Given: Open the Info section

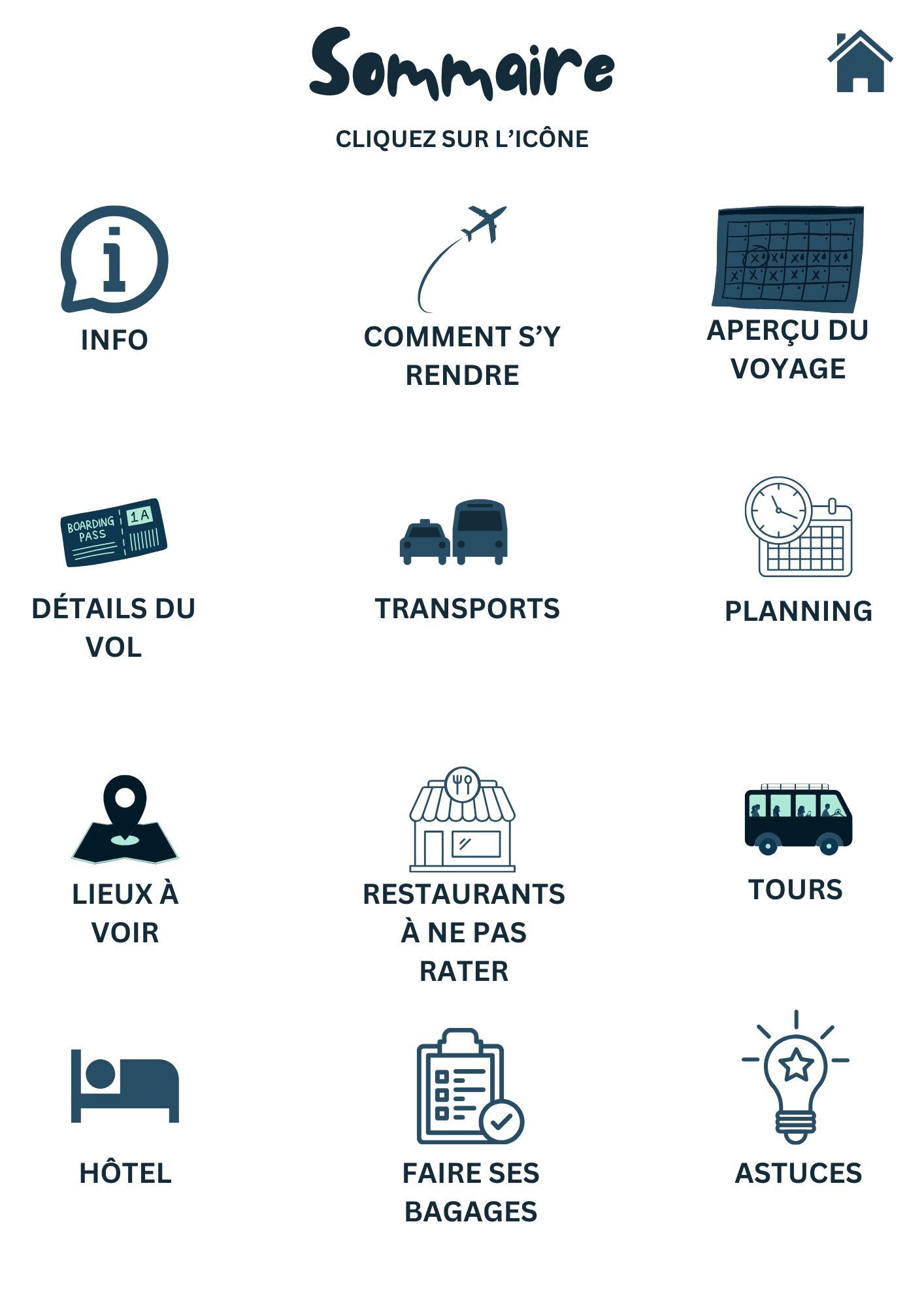Looking at the screenshot, I should click(114, 260).
